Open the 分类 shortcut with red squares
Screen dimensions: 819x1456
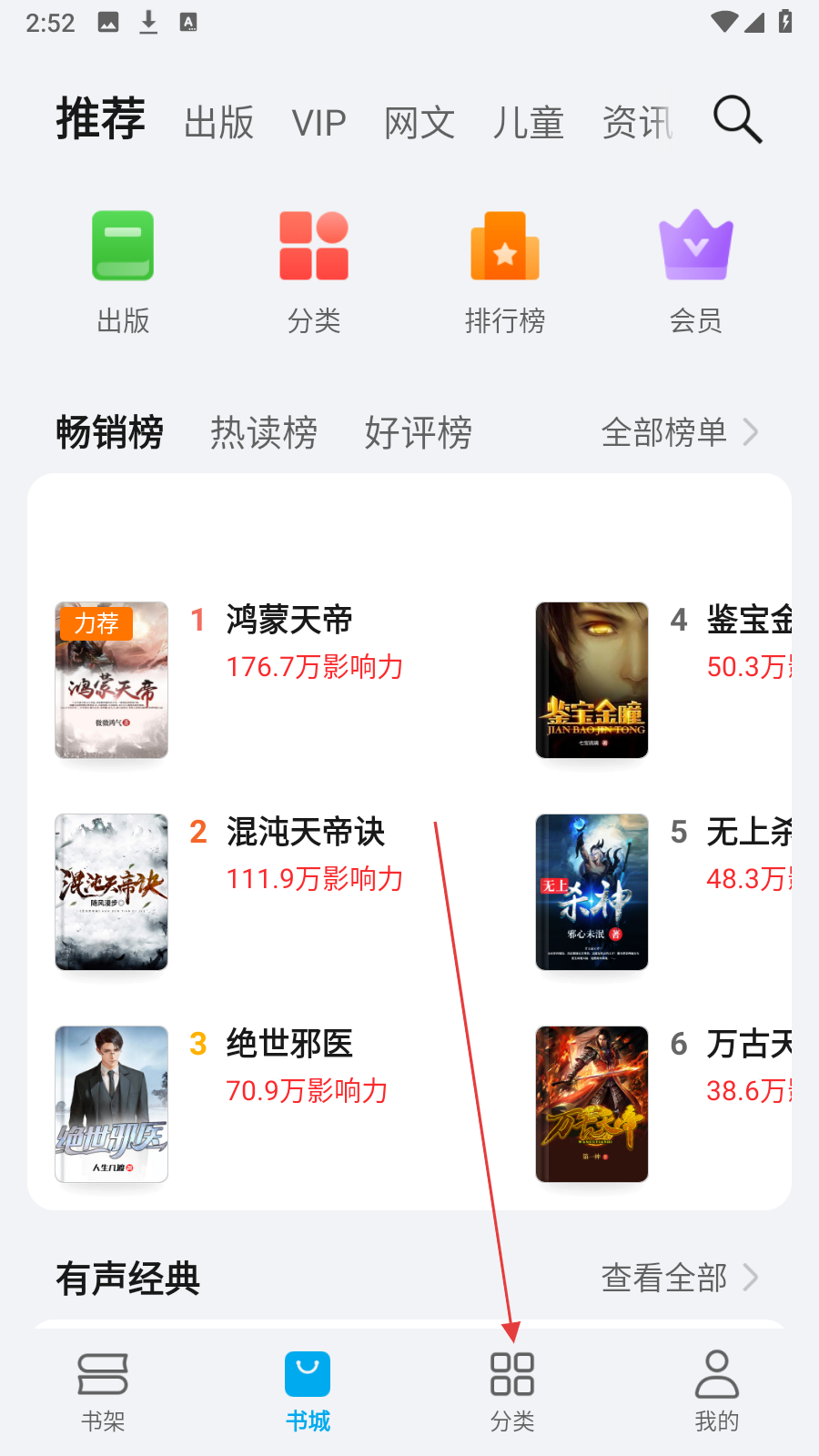click(x=314, y=271)
